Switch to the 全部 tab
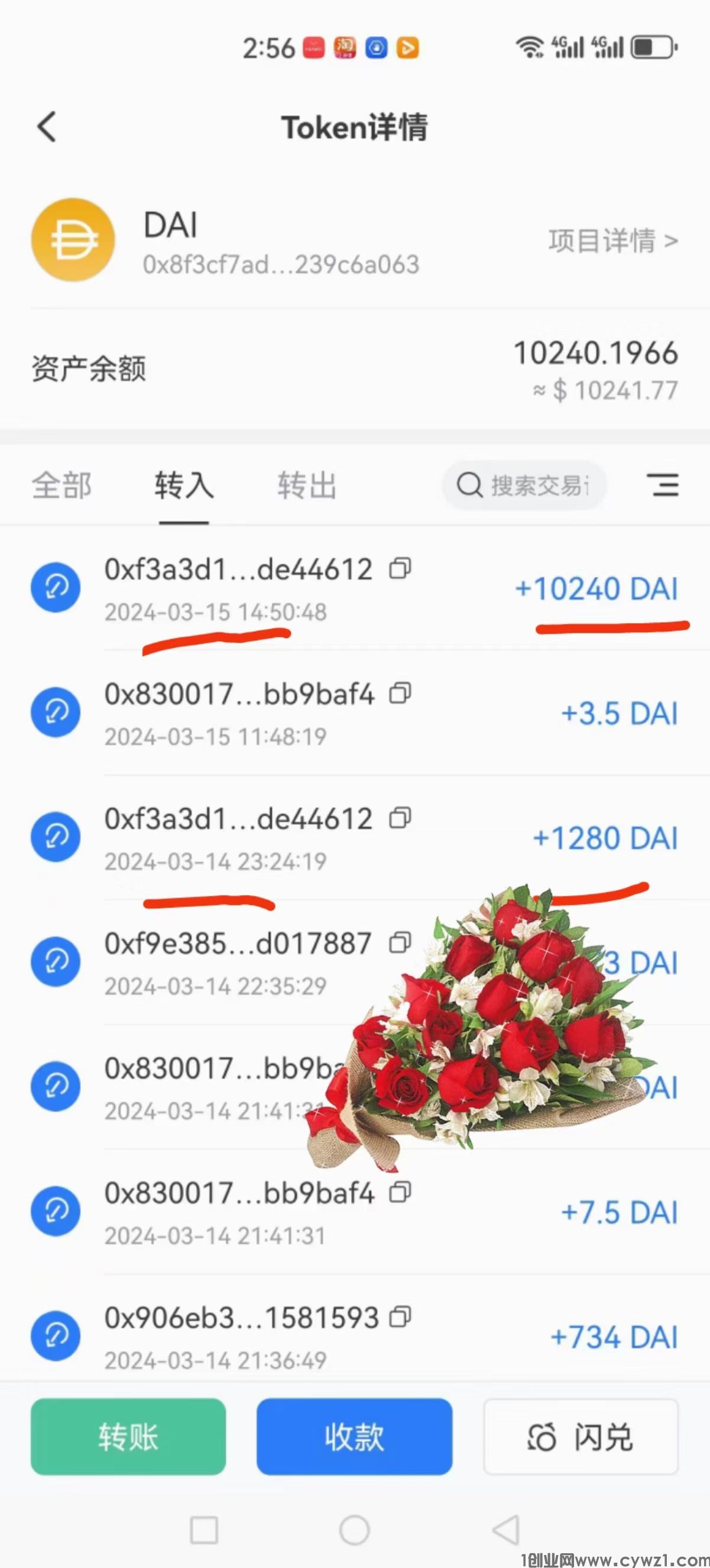The height and width of the screenshot is (1568, 710). pos(61,486)
